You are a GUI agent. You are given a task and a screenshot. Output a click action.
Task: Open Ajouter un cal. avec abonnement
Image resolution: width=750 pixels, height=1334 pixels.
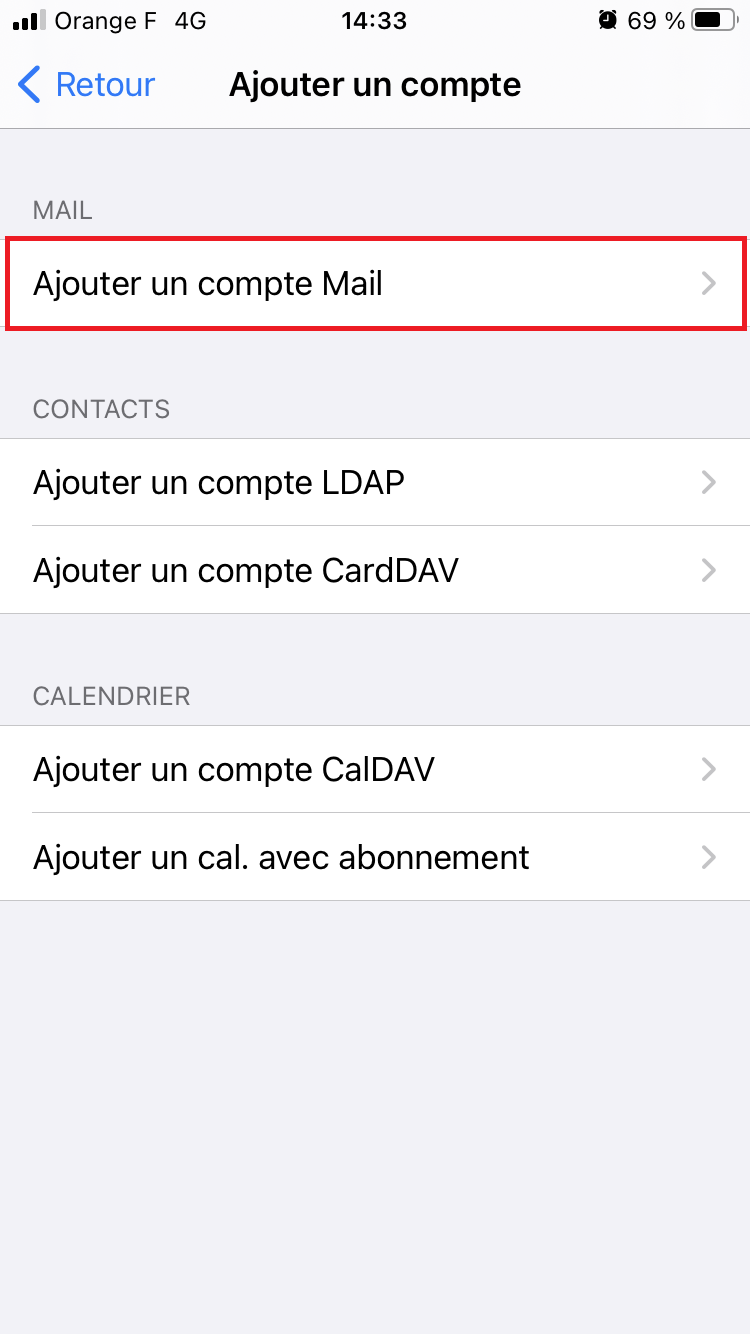375,857
